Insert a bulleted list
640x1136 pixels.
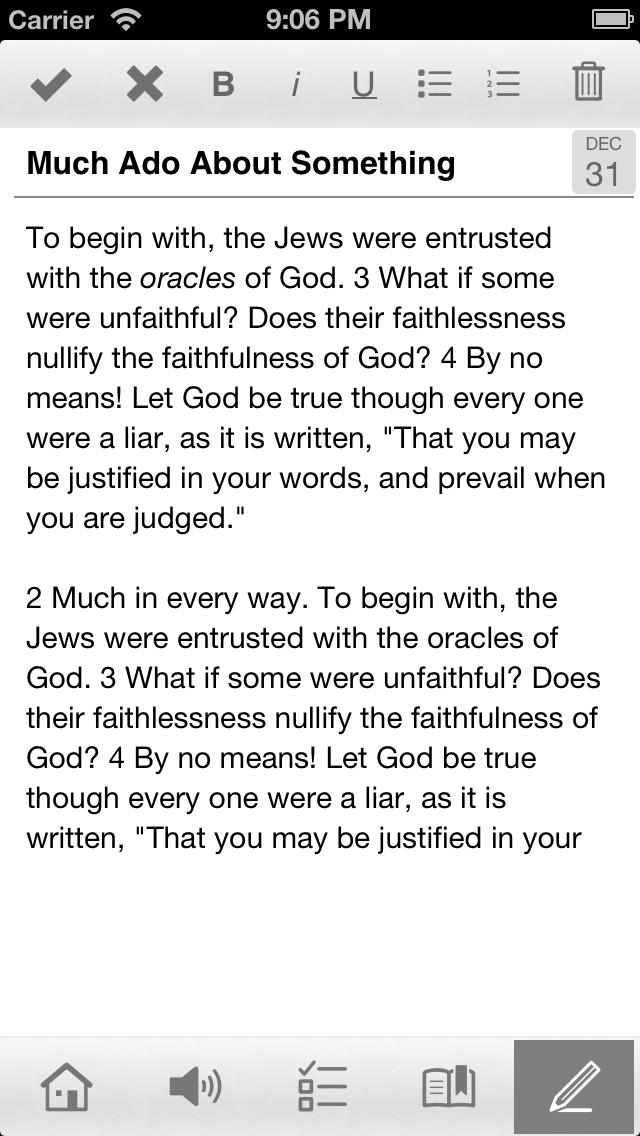point(435,85)
